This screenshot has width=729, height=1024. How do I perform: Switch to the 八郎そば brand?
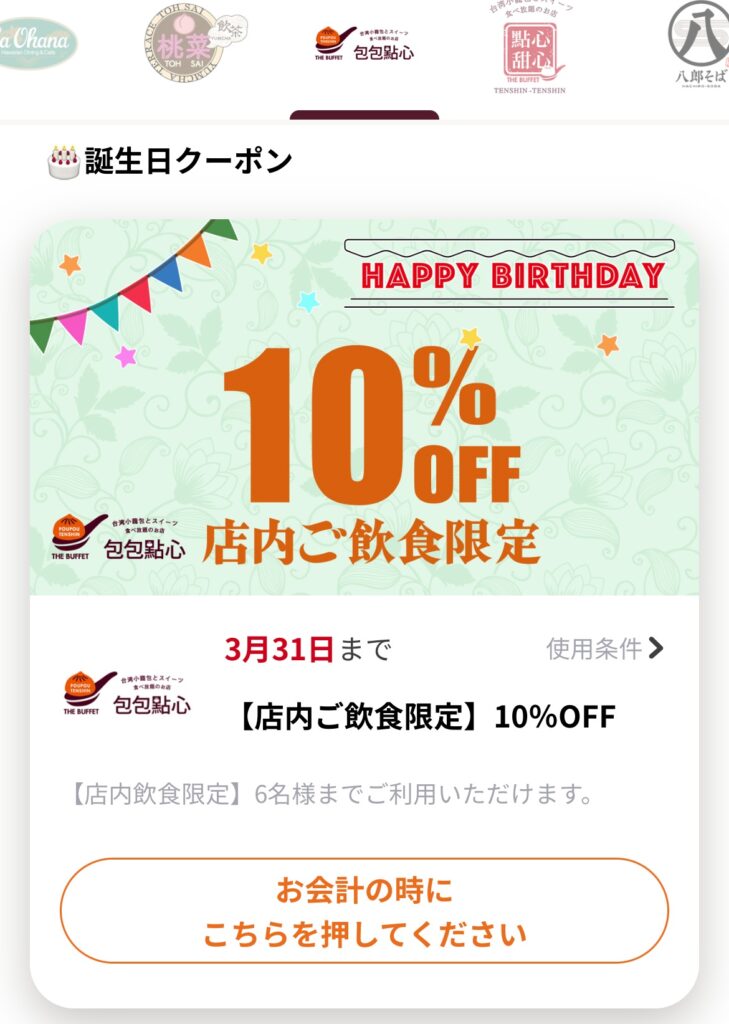(x=700, y=44)
